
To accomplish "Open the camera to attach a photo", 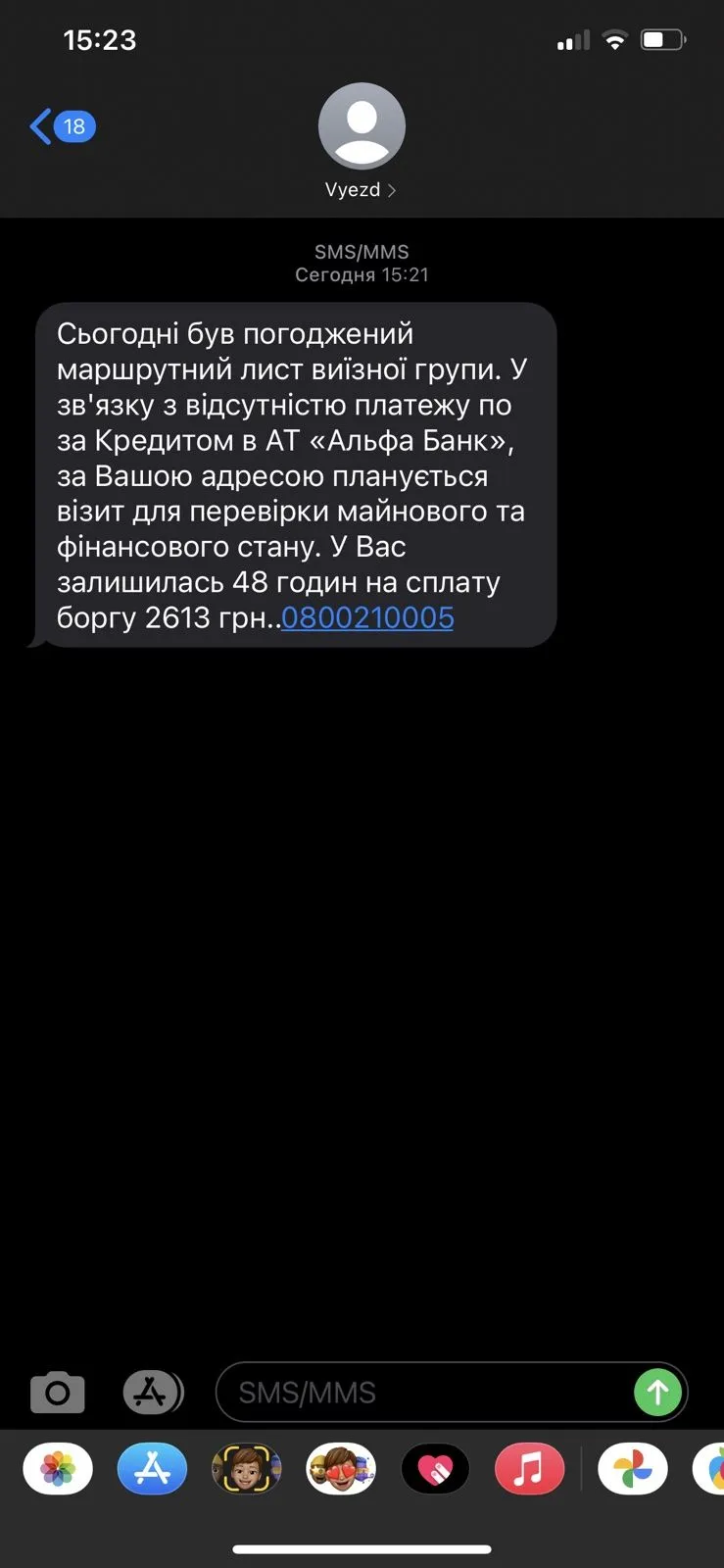I will 58,1392.
